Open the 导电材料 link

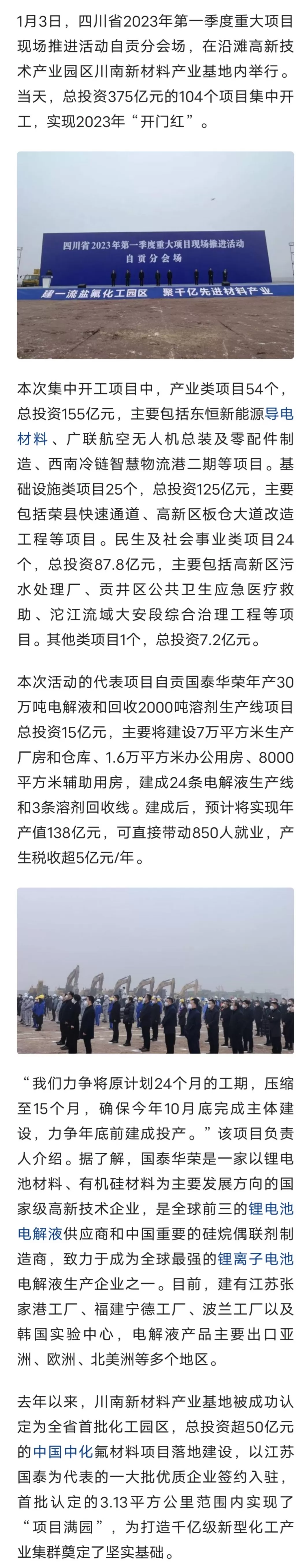tap(279, 414)
